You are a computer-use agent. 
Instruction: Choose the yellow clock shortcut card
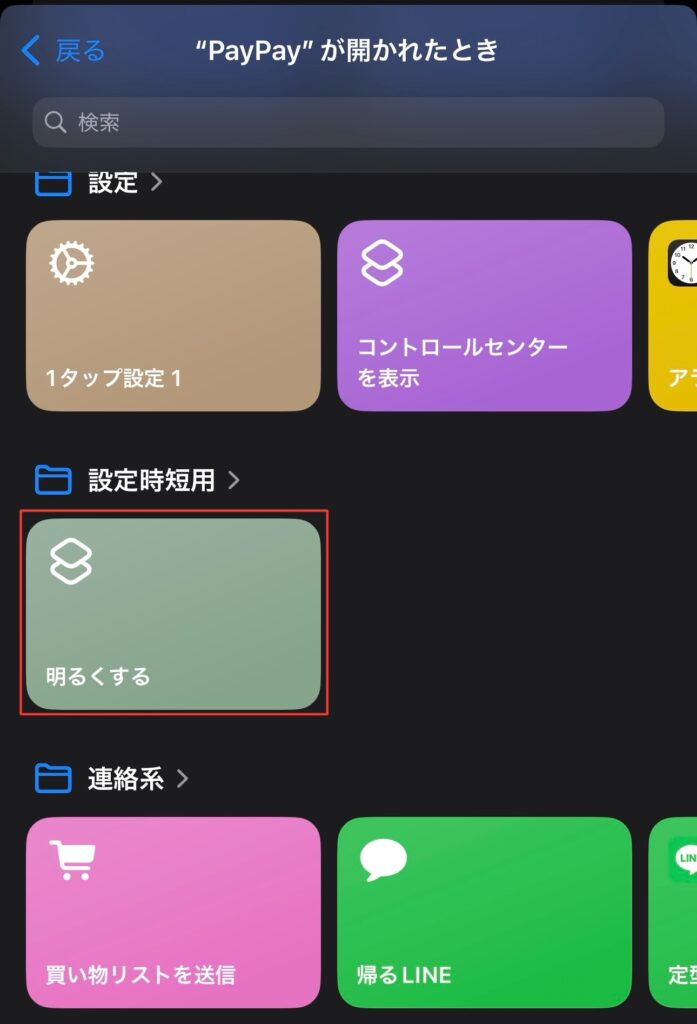[675, 315]
